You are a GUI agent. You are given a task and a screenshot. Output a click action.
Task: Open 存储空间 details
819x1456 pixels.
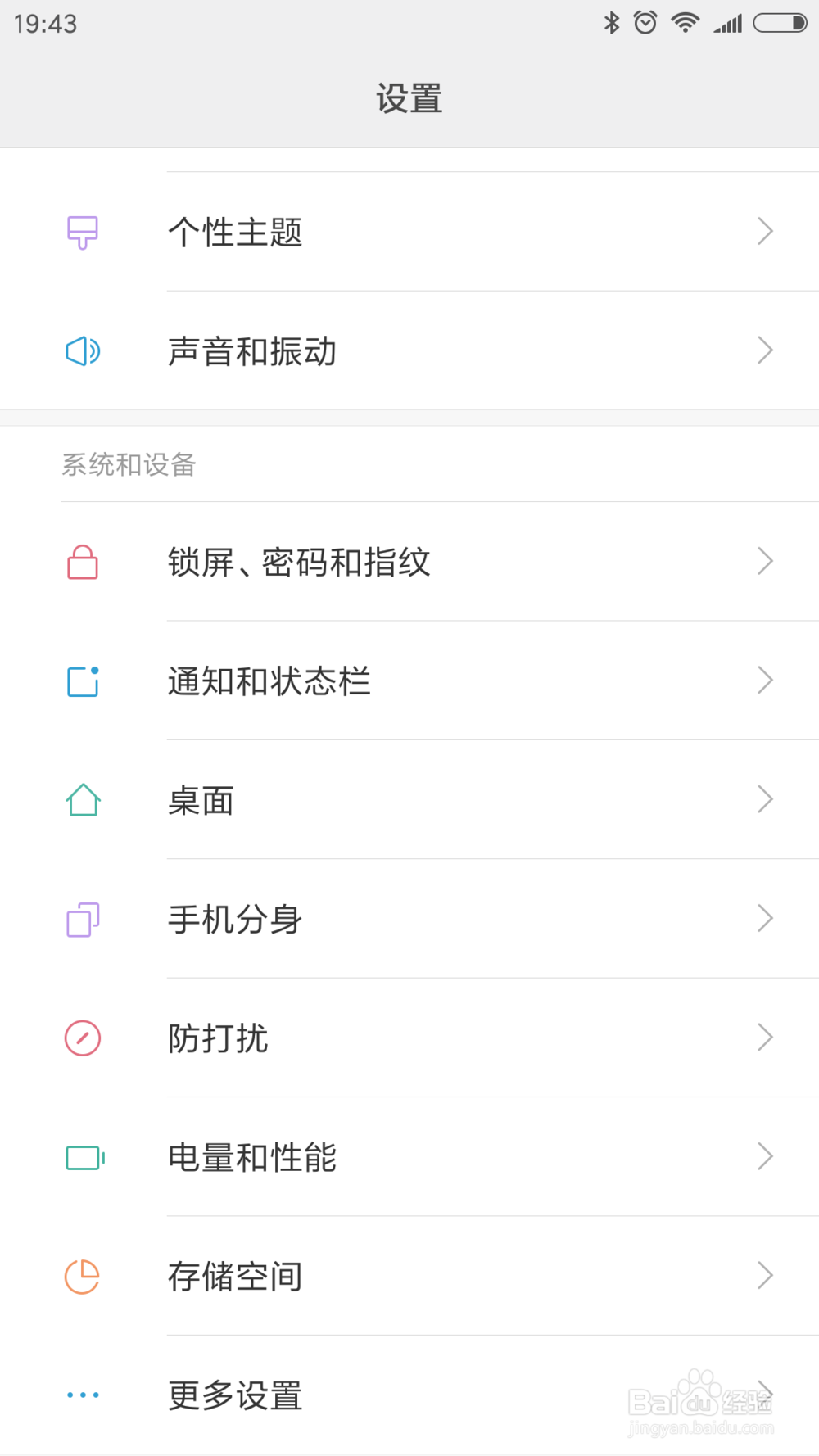click(409, 1276)
